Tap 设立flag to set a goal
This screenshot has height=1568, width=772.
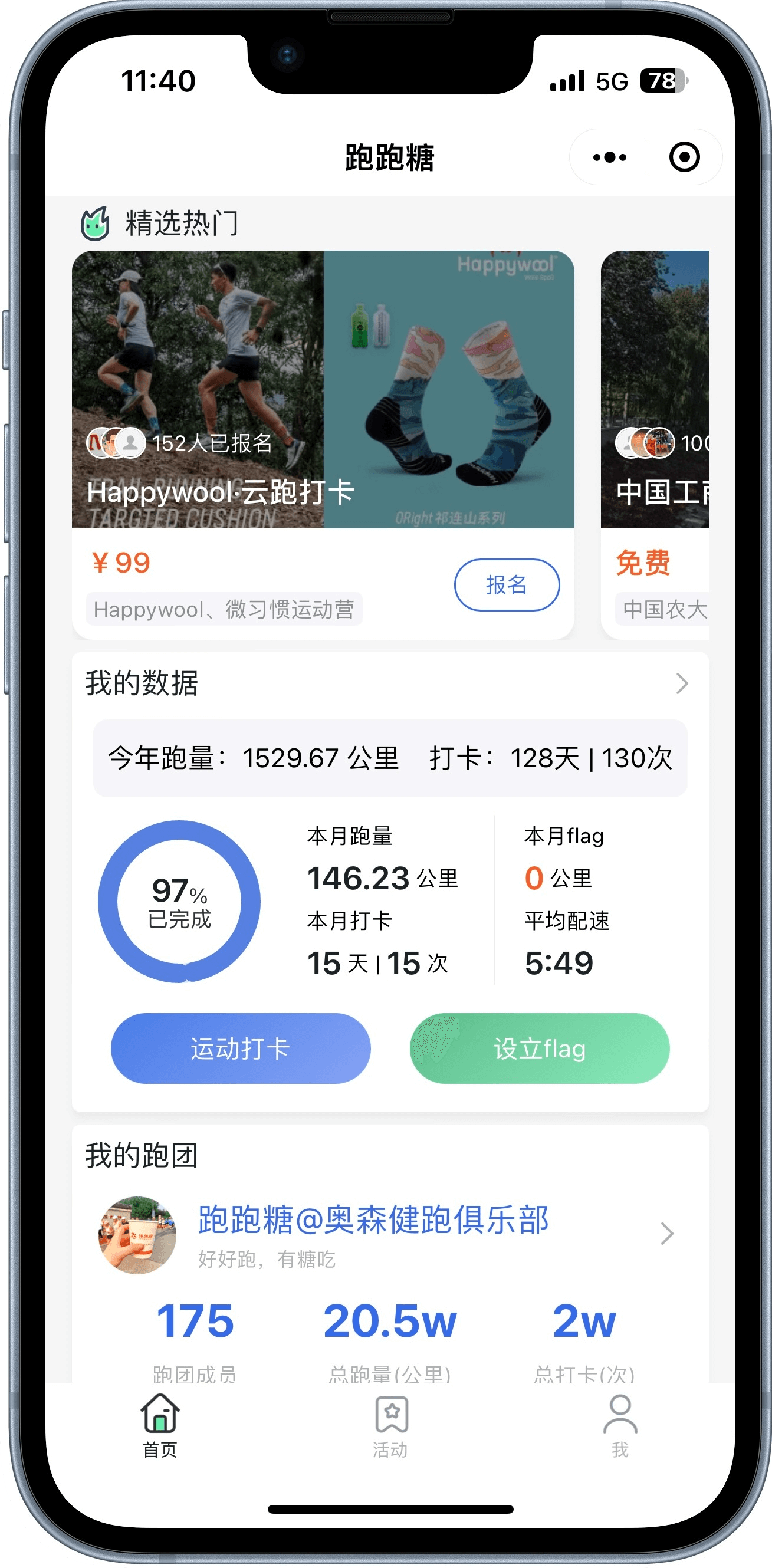[540, 1049]
